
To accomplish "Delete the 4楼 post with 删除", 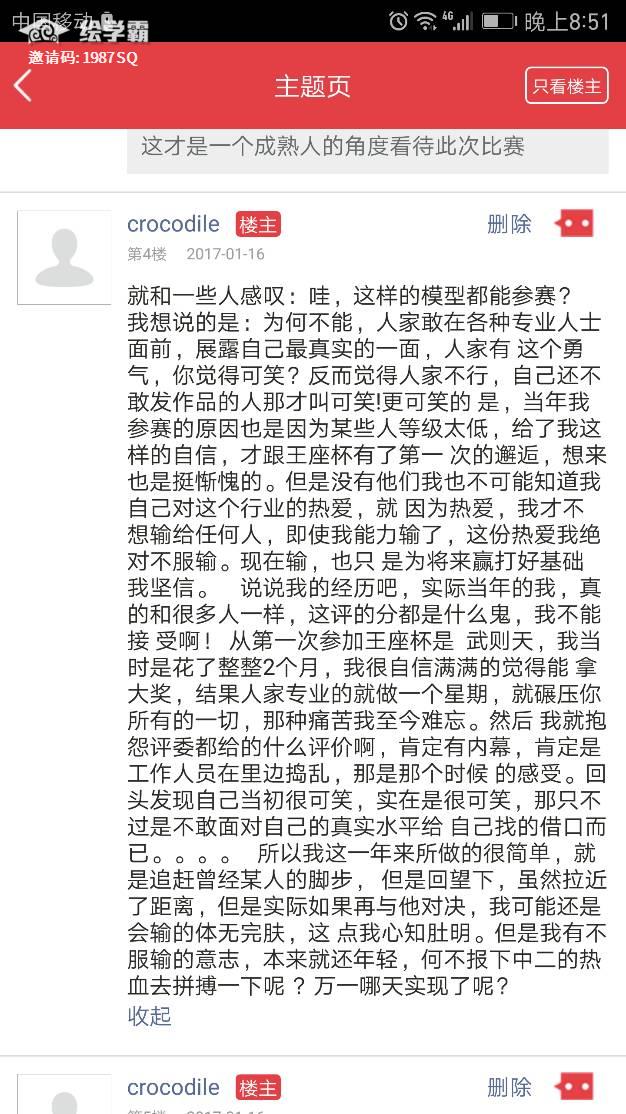I will click(509, 224).
